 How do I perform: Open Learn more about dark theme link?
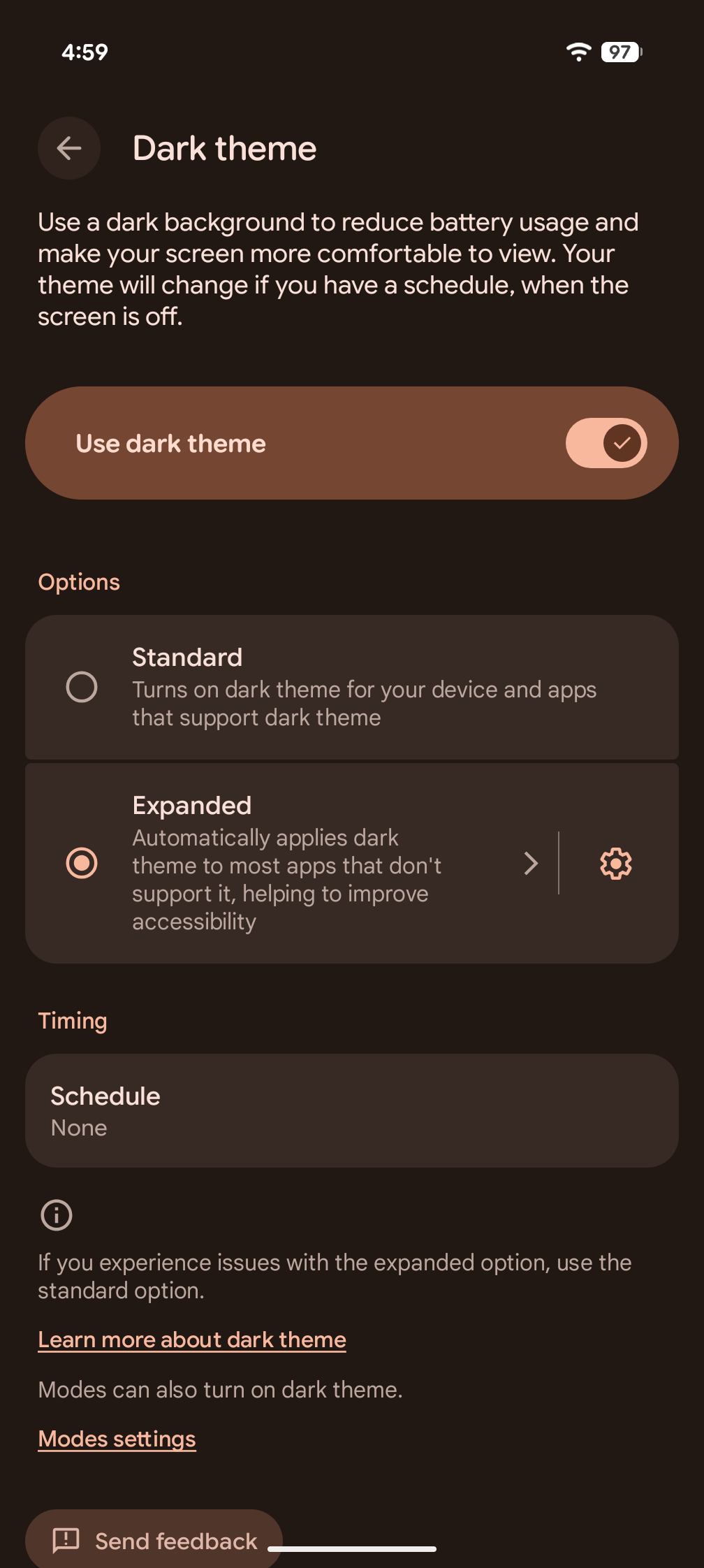click(192, 1340)
